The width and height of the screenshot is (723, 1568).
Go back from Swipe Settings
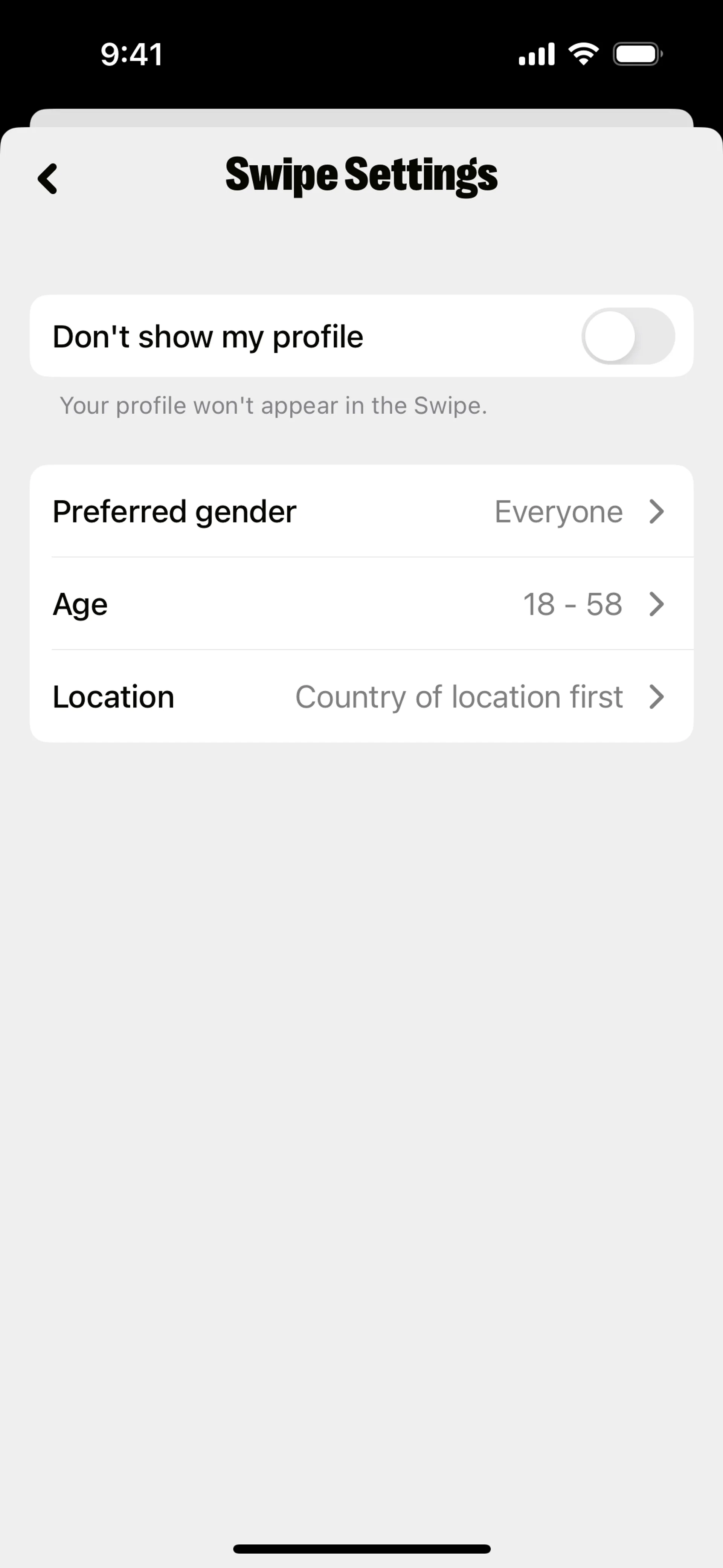pyautogui.click(x=47, y=178)
